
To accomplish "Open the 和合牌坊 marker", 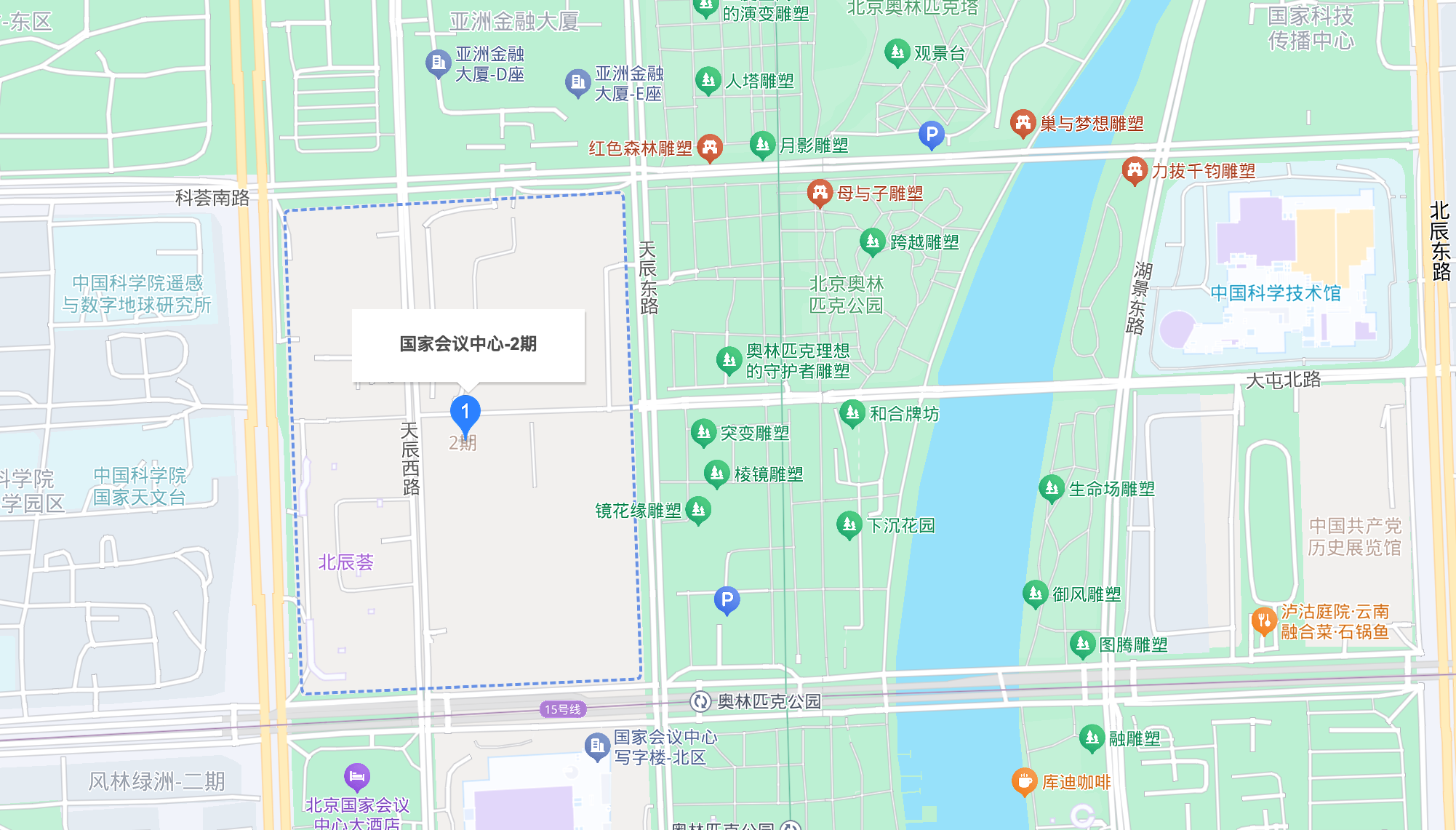I will 852,413.
